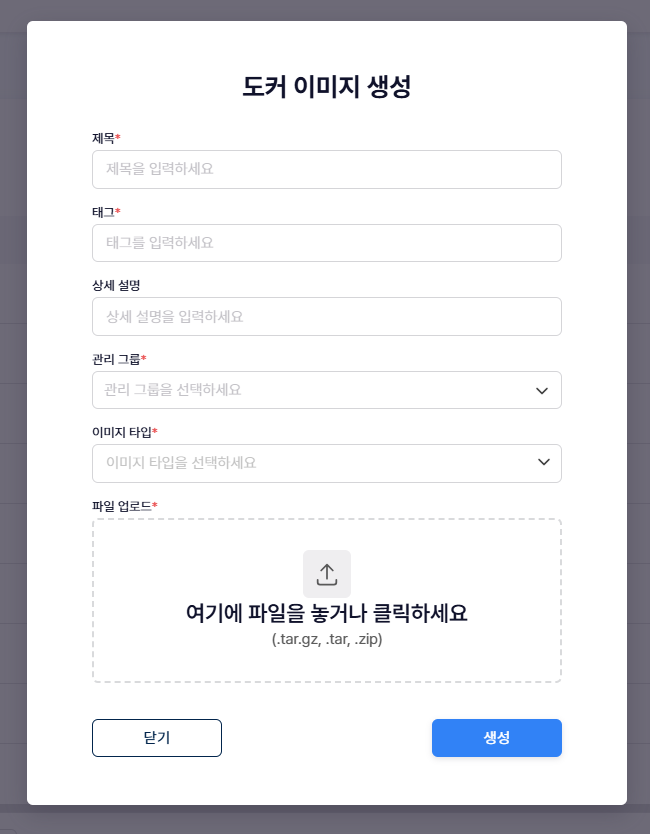Open the 관리 그룹 dropdown

point(326,390)
